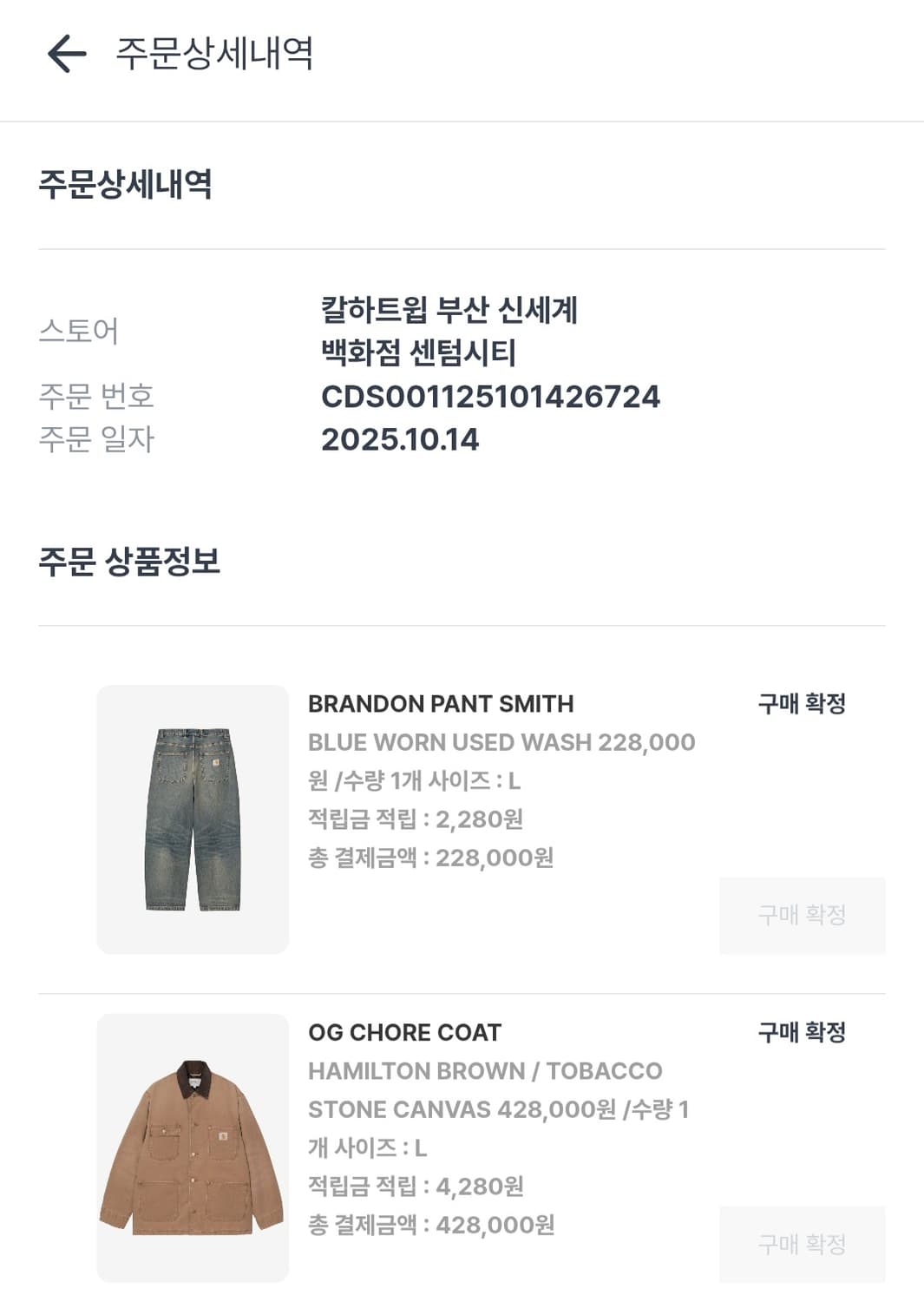Click the 구매 확정 status label beside OG CHORE COAT
Screen dimensions: 924x1302
coord(803,1033)
